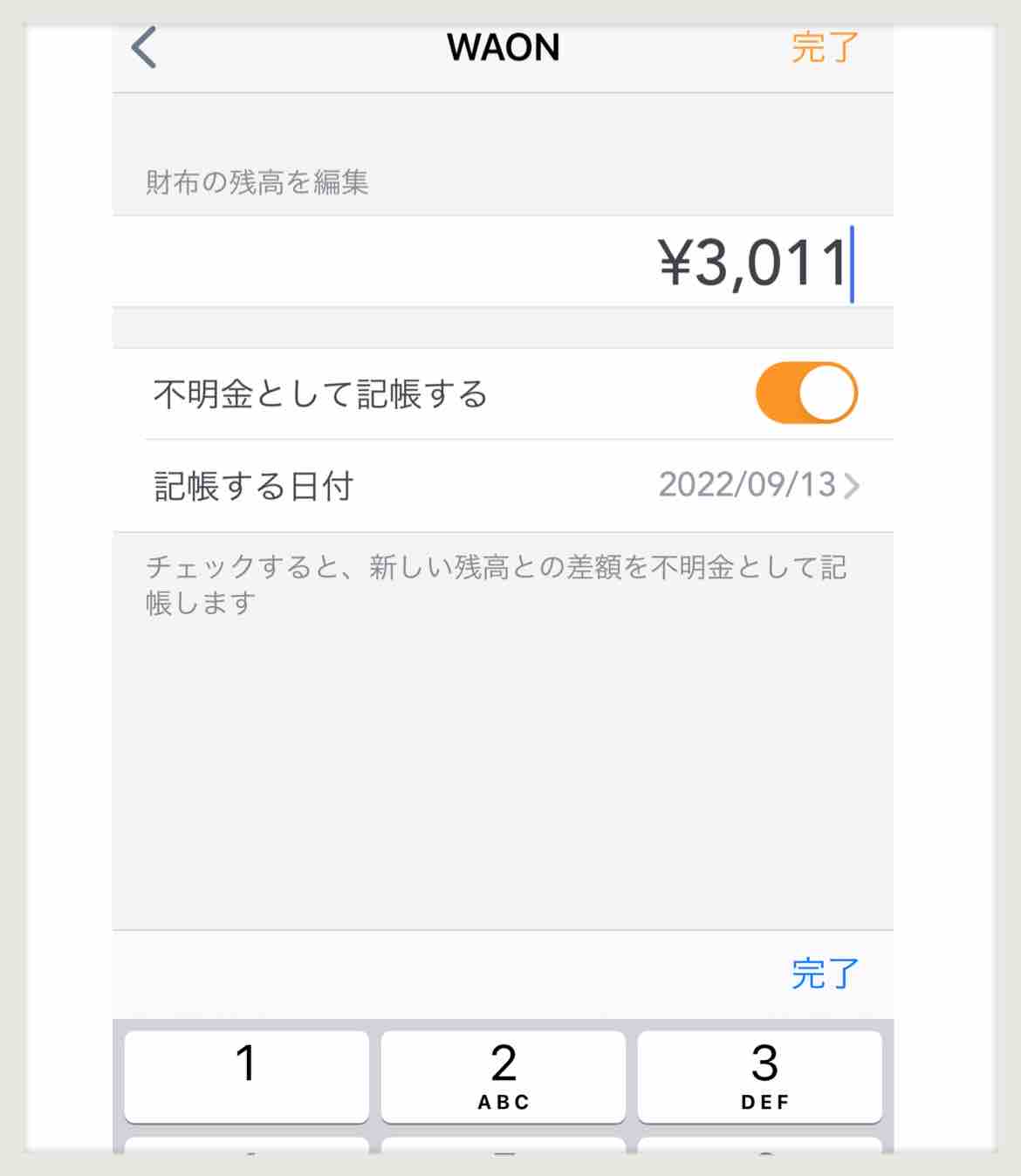1021x1176 pixels.
Task: Hit the 3 key on the keypad
Action: click(x=759, y=1076)
